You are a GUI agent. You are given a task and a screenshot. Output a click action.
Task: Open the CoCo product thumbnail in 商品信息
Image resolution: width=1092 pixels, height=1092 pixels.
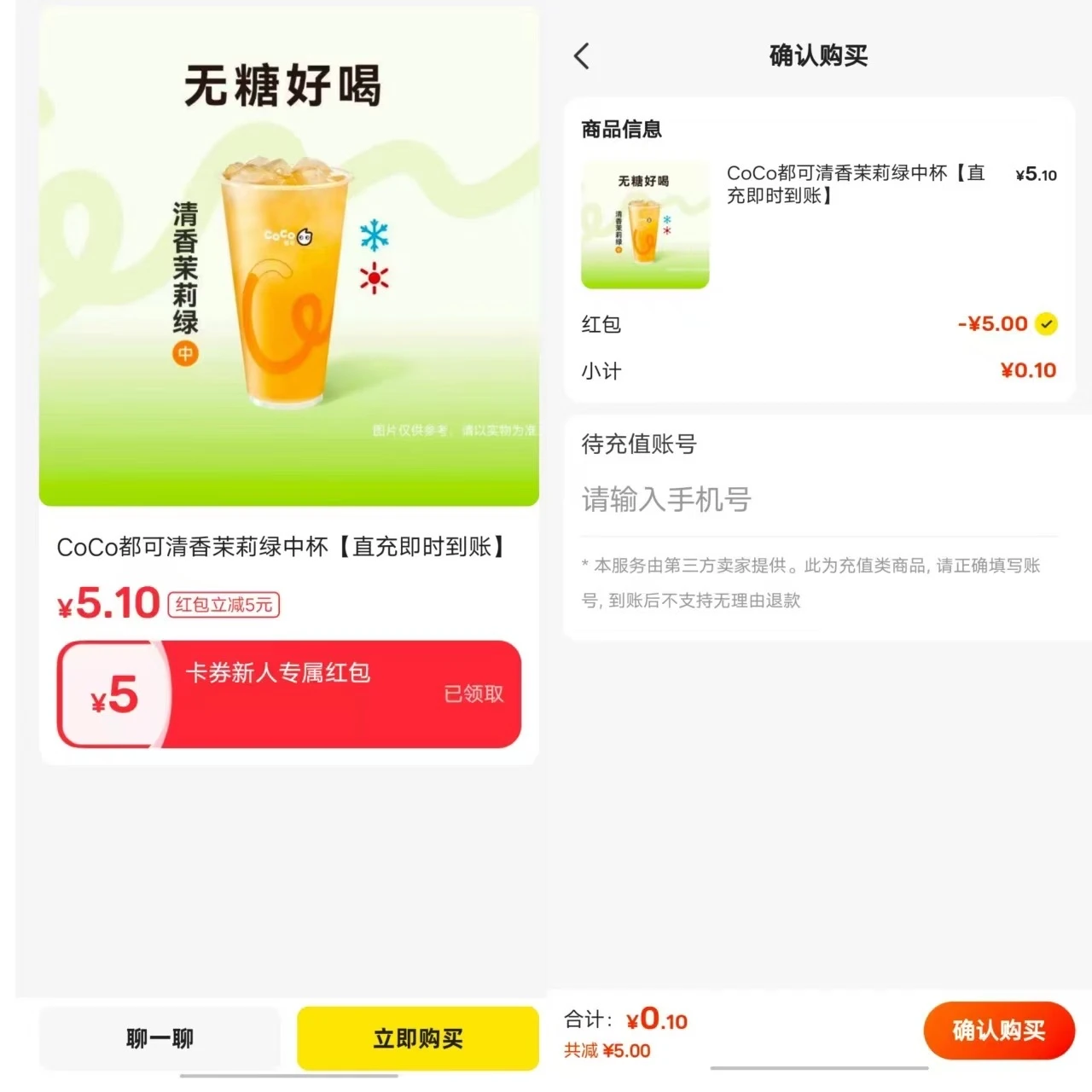[x=645, y=225]
